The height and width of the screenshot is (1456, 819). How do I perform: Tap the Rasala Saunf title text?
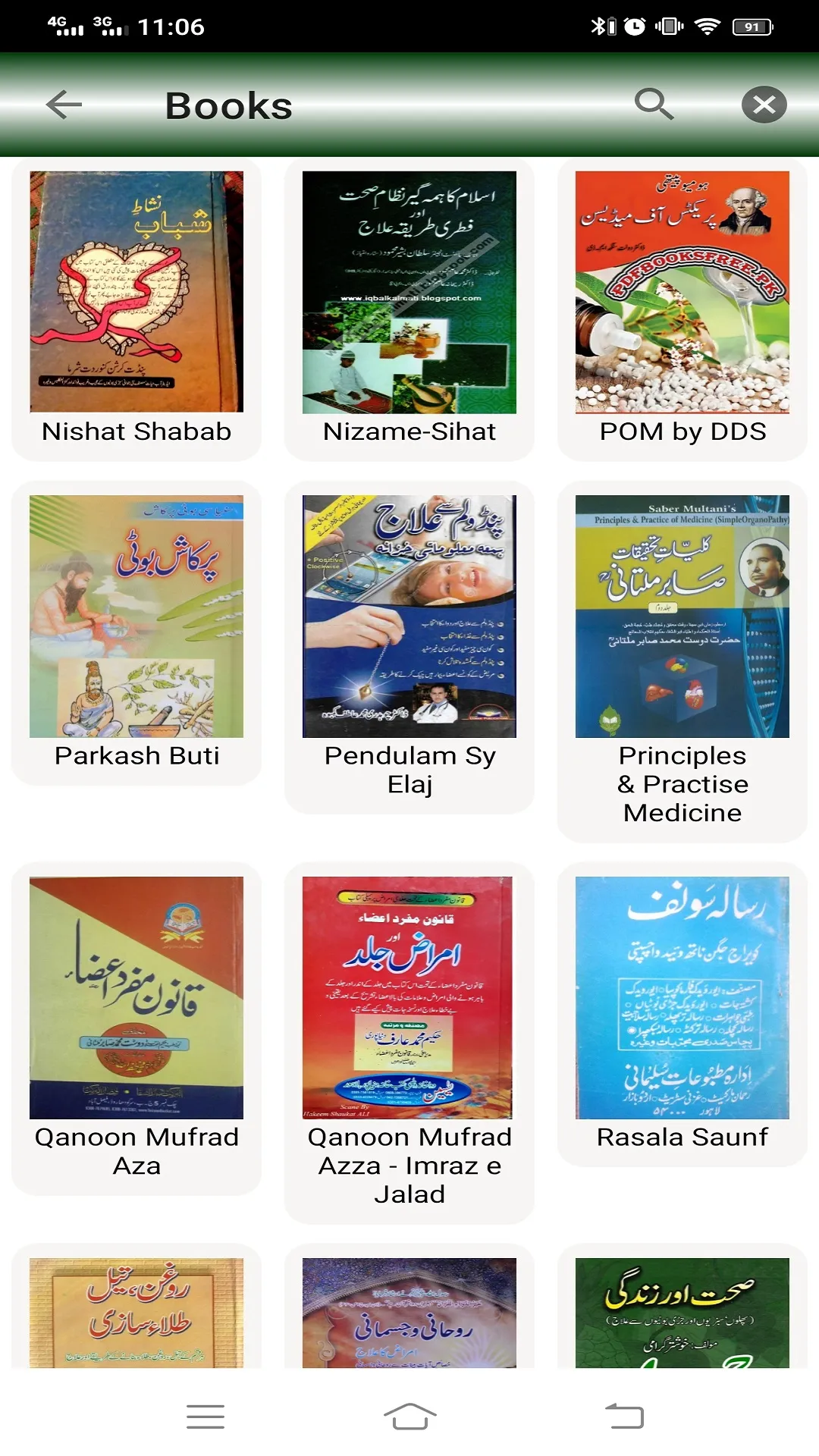pyautogui.click(x=682, y=1136)
